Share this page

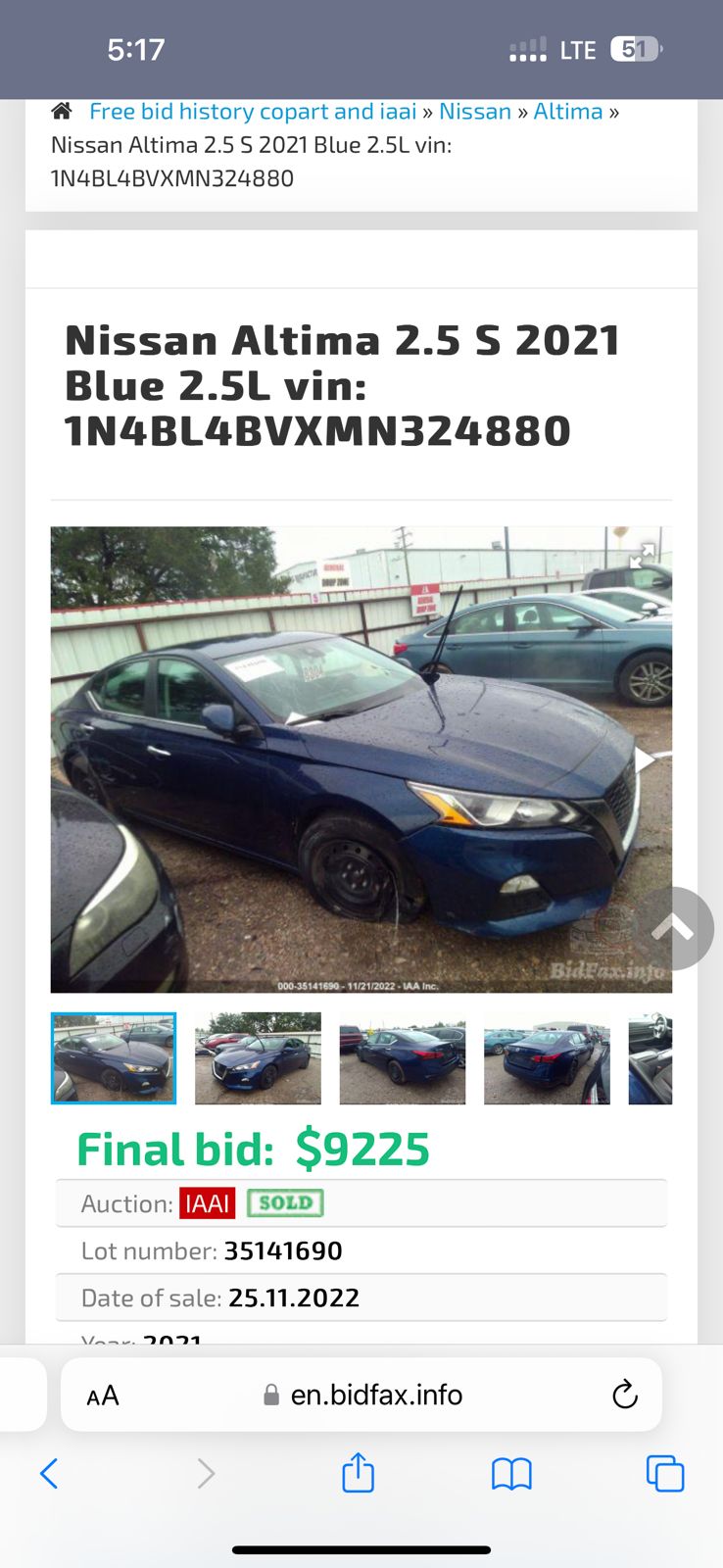pyautogui.click(x=359, y=1473)
